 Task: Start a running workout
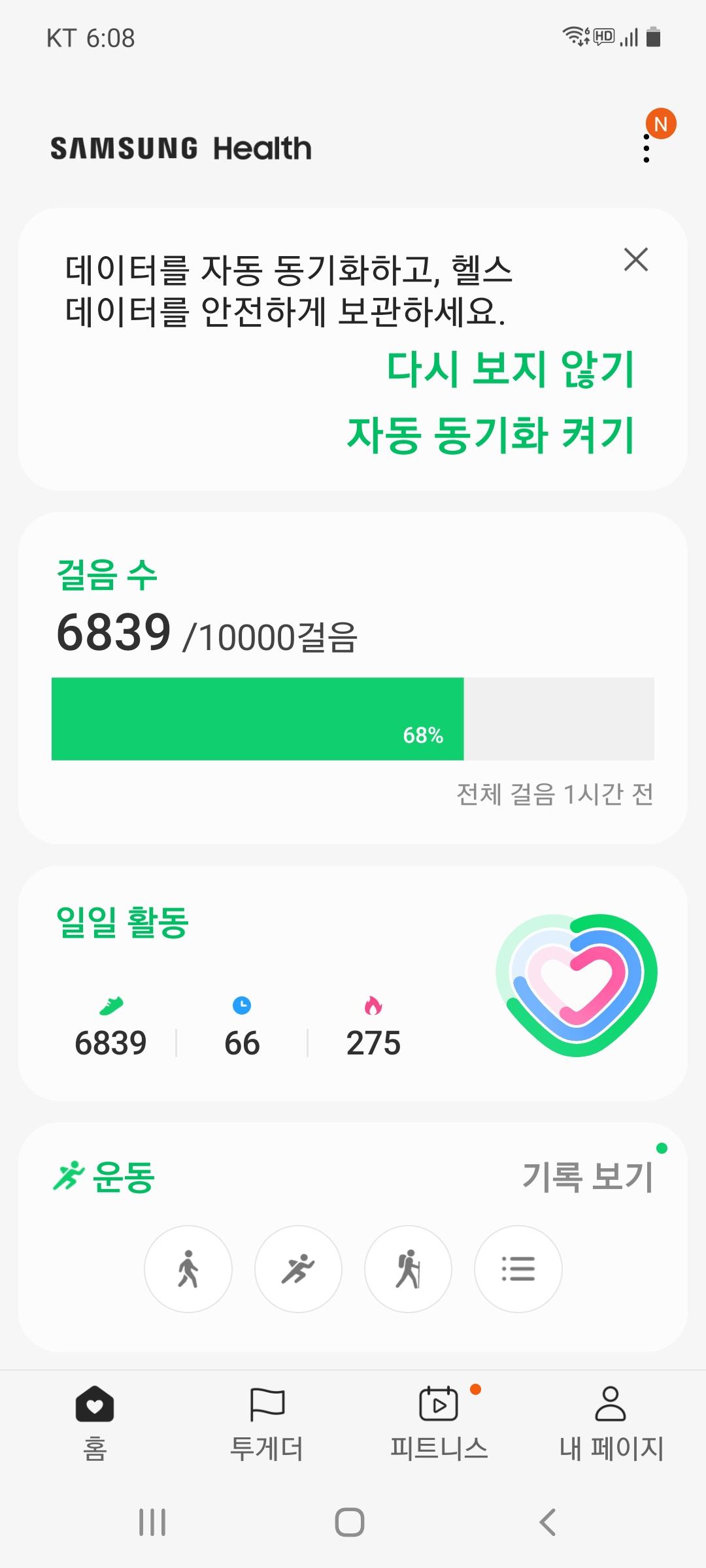(x=298, y=1269)
